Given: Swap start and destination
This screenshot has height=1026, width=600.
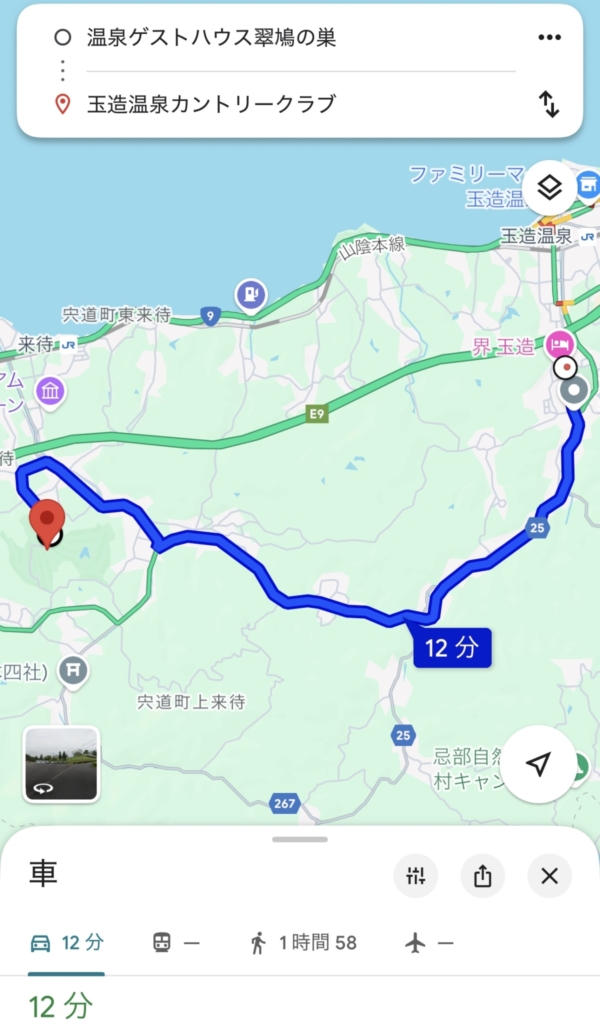Looking at the screenshot, I should tap(549, 104).
